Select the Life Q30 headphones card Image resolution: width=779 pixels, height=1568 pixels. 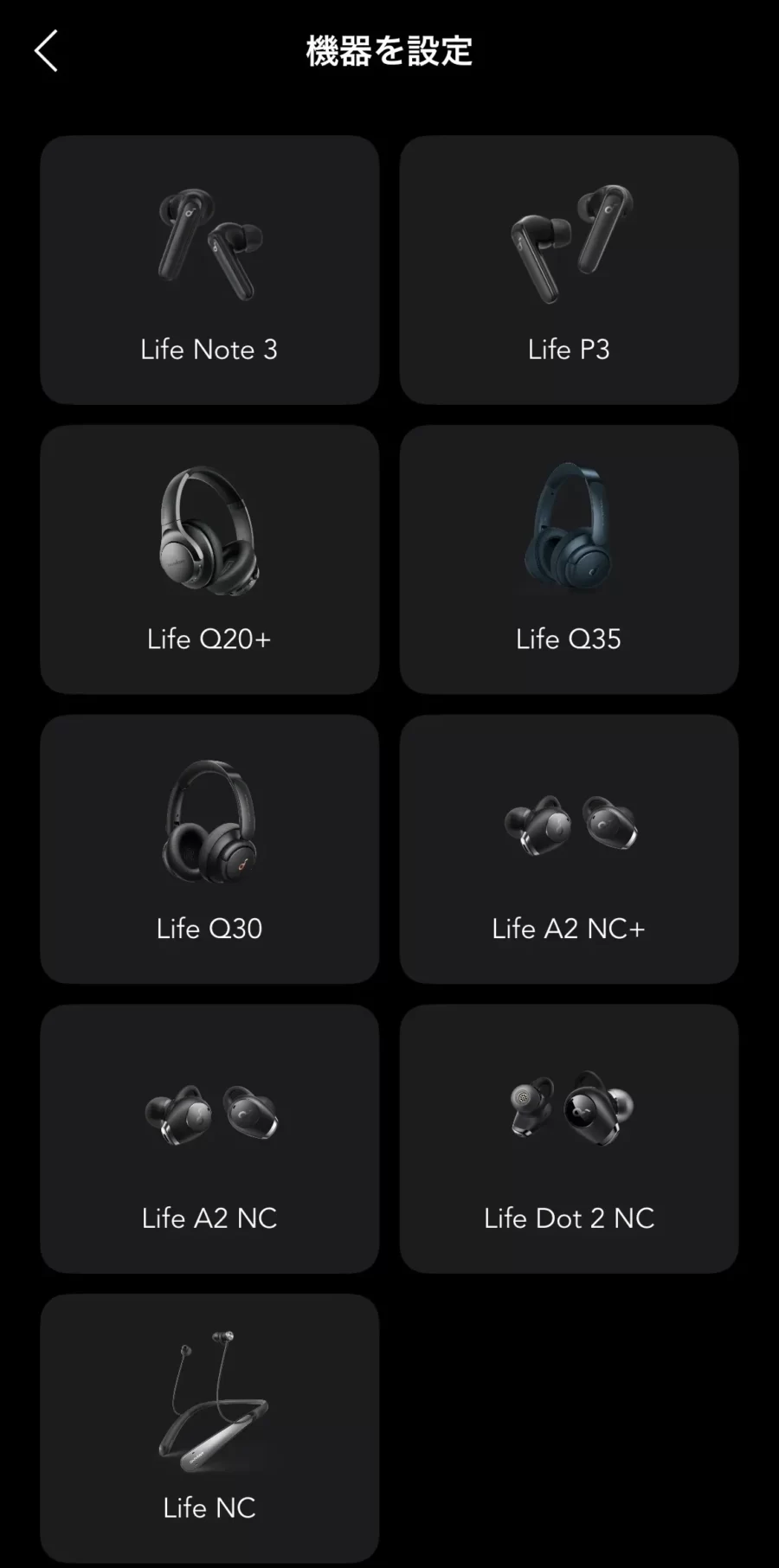tap(209, 849)
